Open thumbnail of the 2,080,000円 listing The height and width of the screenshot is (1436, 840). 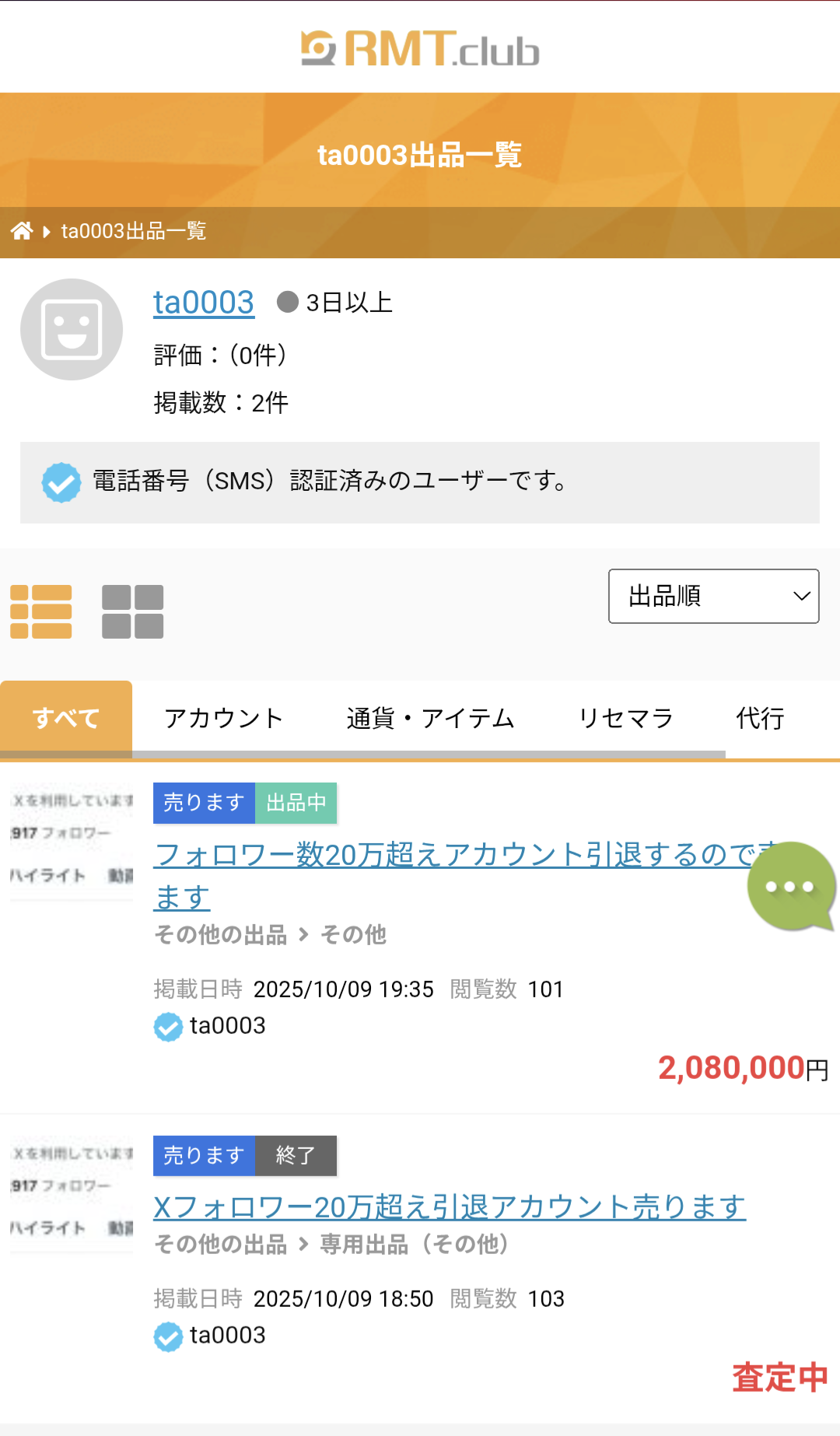pos(72,842)
